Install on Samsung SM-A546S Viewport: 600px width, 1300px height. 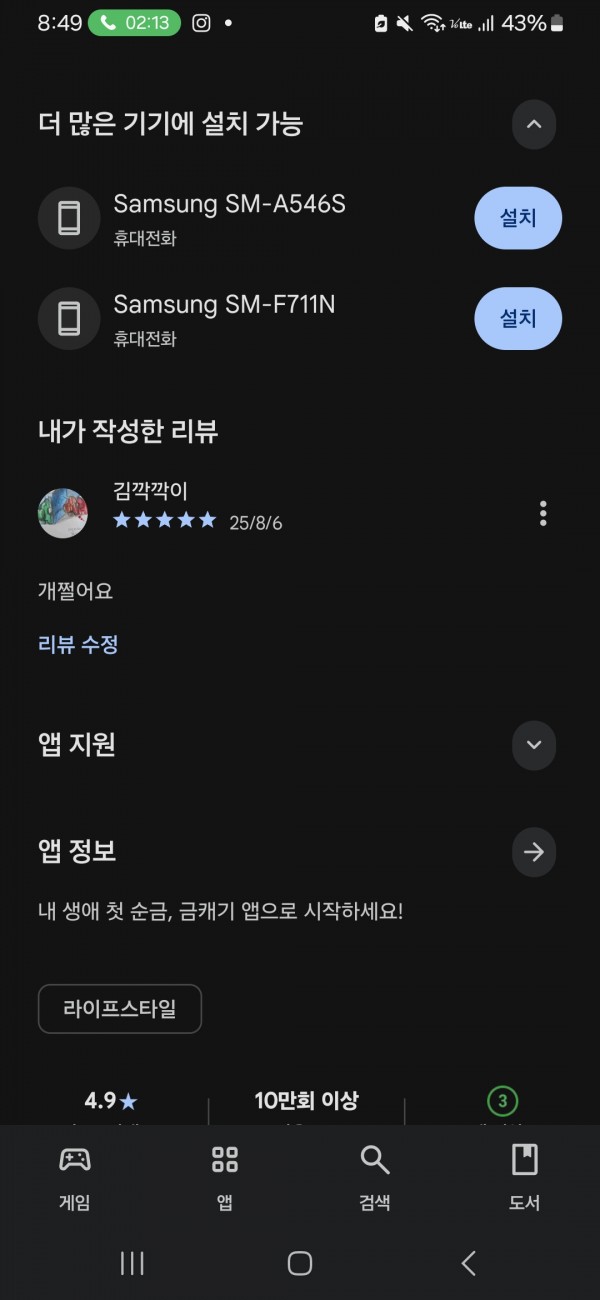[518, 218]
